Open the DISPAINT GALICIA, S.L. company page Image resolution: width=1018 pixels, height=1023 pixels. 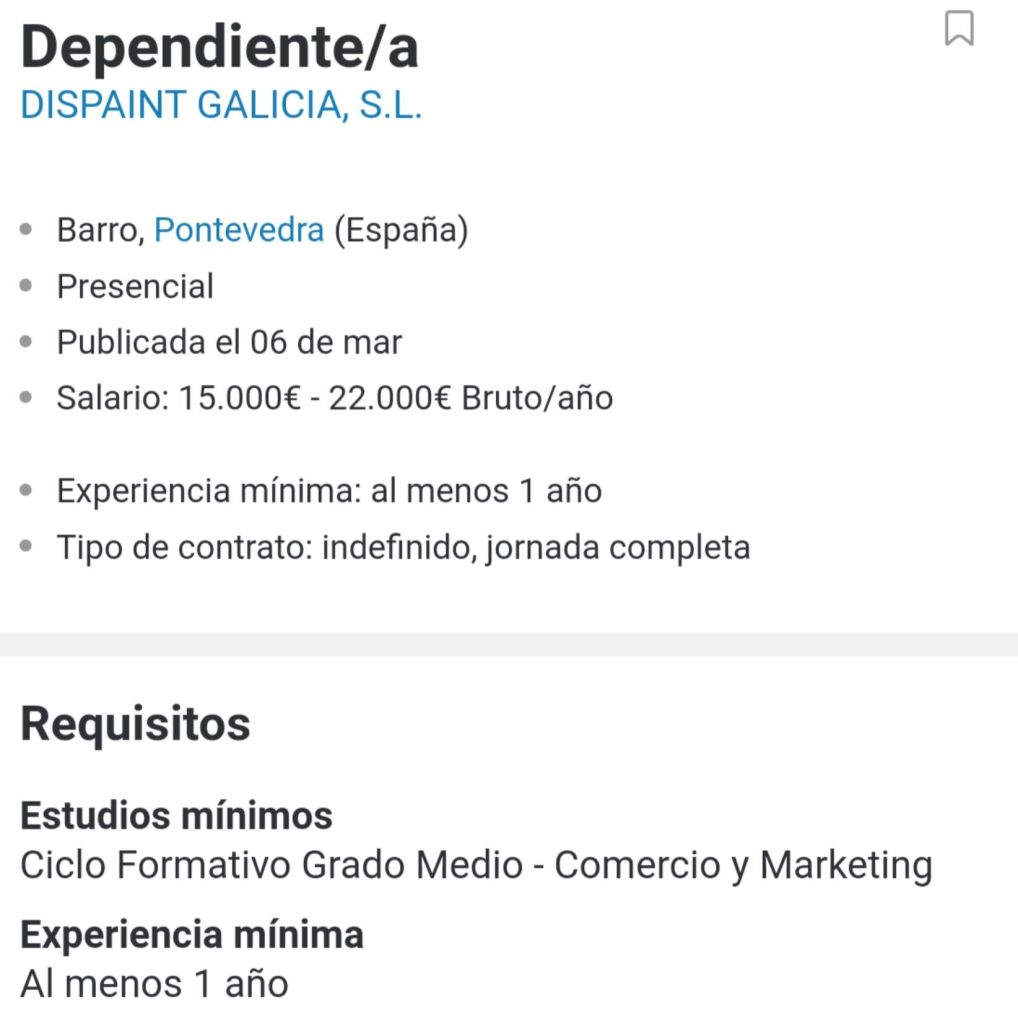coord(221,105)
